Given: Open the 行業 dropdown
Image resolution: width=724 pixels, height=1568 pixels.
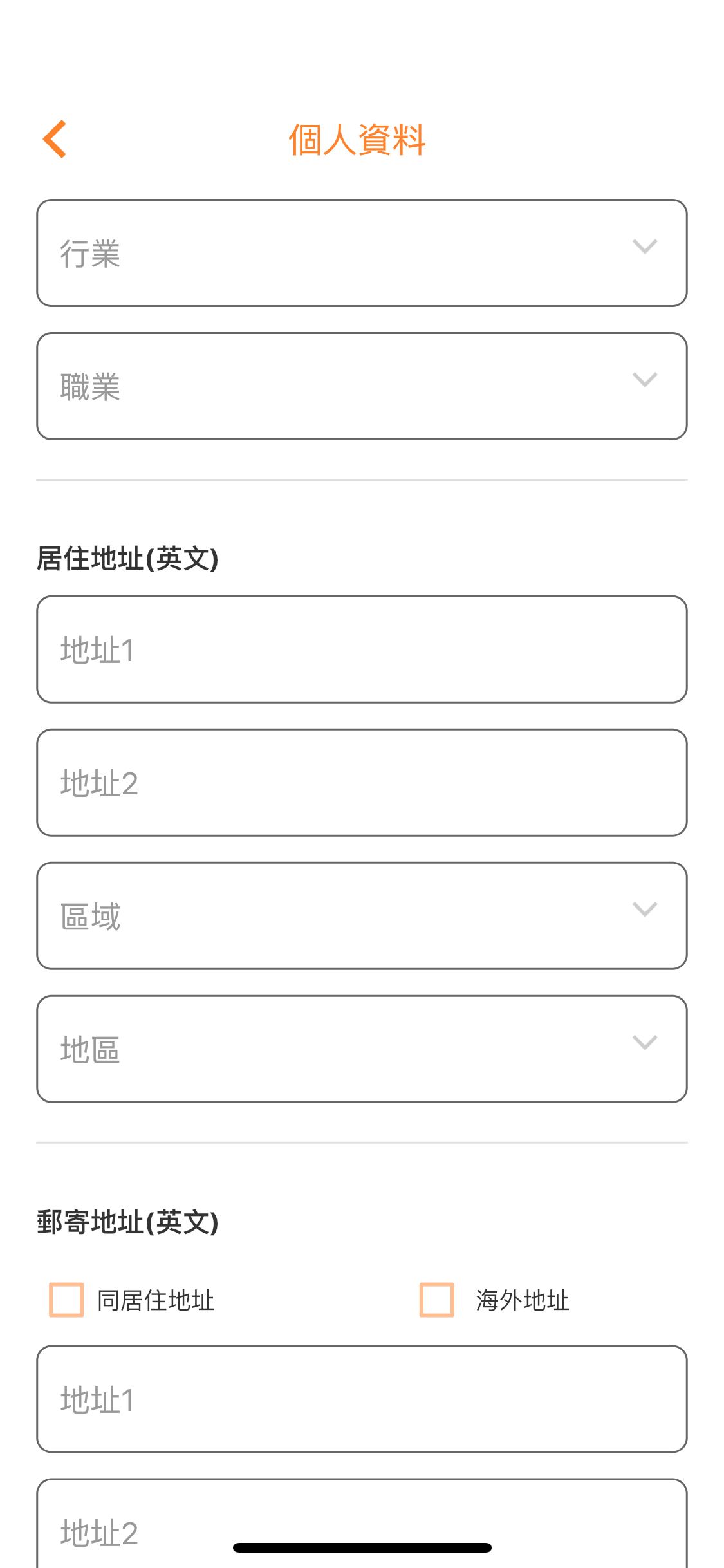Looking at the screenshot, I should (x=362, y=253).
